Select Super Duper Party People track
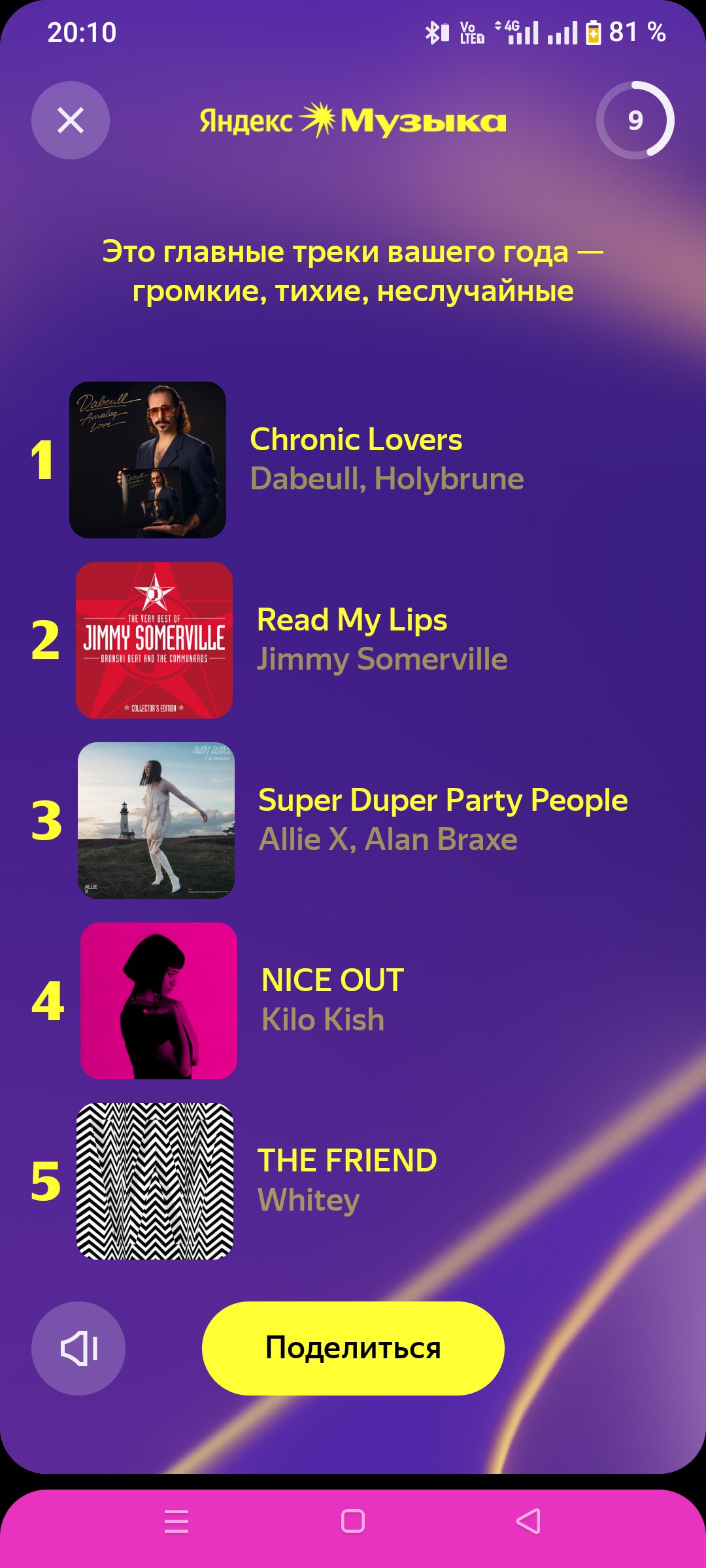This screenshot has height=1568, width=706. click(x=442, y=819)
